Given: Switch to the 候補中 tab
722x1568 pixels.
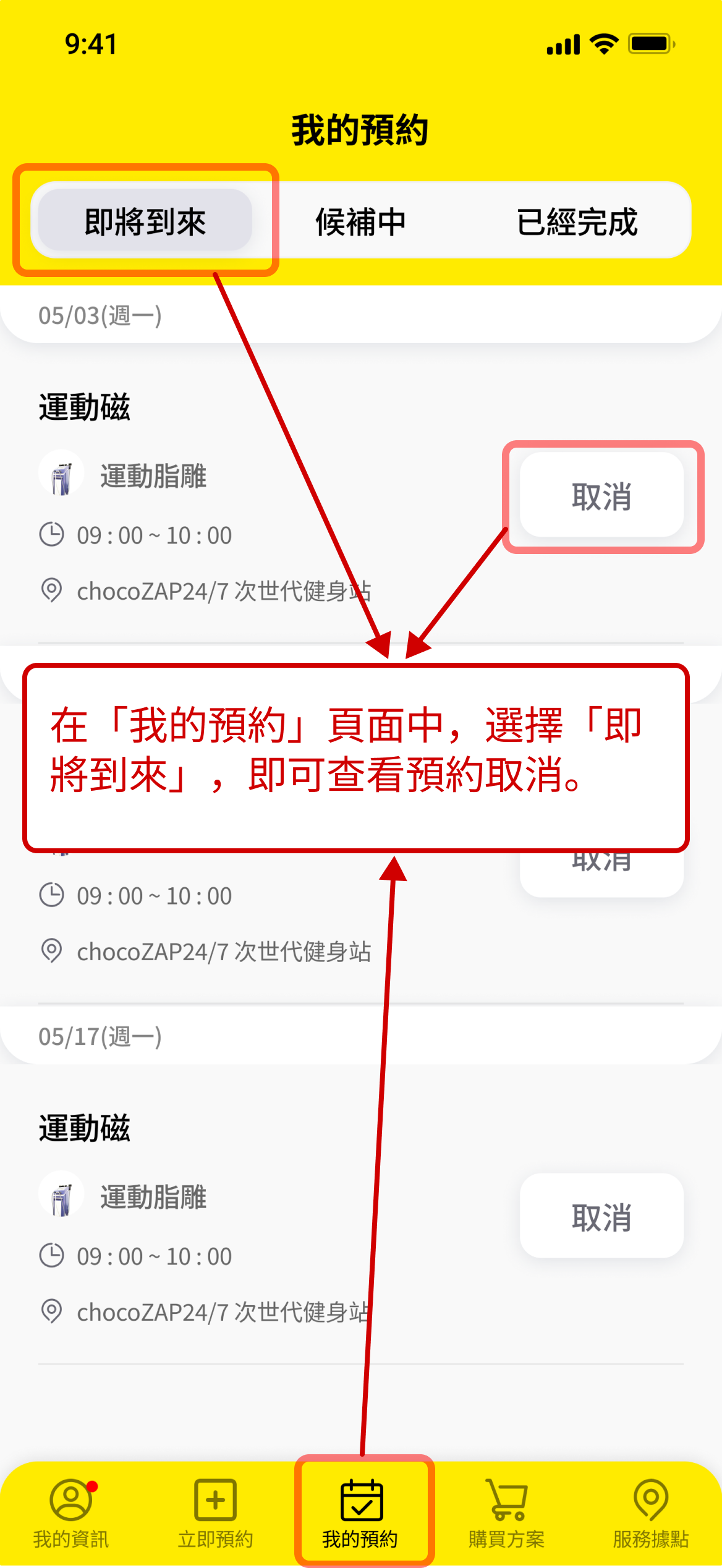Looking at the screenshot, I should pos(360,221).
